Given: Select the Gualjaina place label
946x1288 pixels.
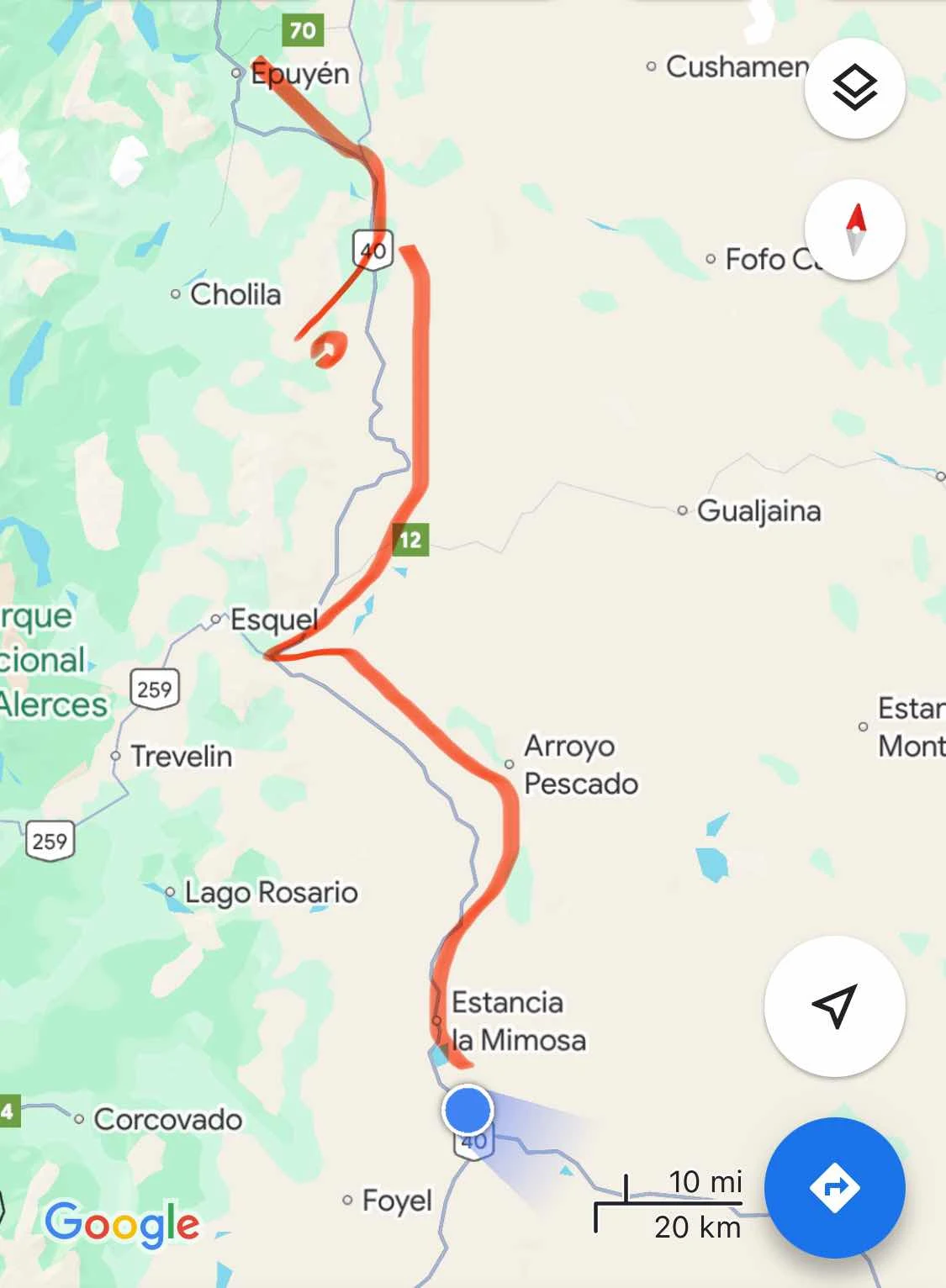Looking at the screenshot, I should click(758, 510).
